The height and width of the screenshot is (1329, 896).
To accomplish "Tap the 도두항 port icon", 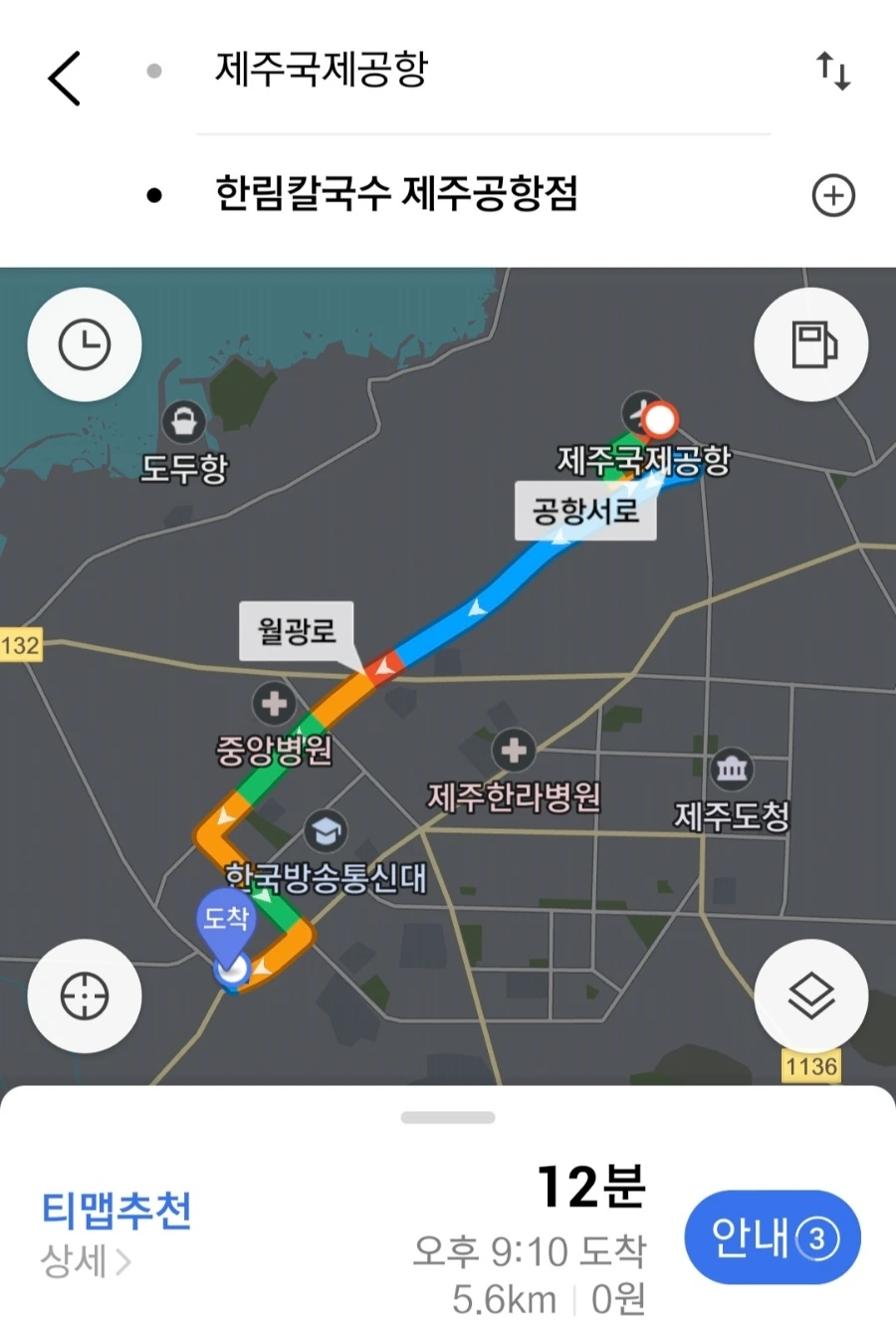I will pyautogui.click(x=184, y=422).
